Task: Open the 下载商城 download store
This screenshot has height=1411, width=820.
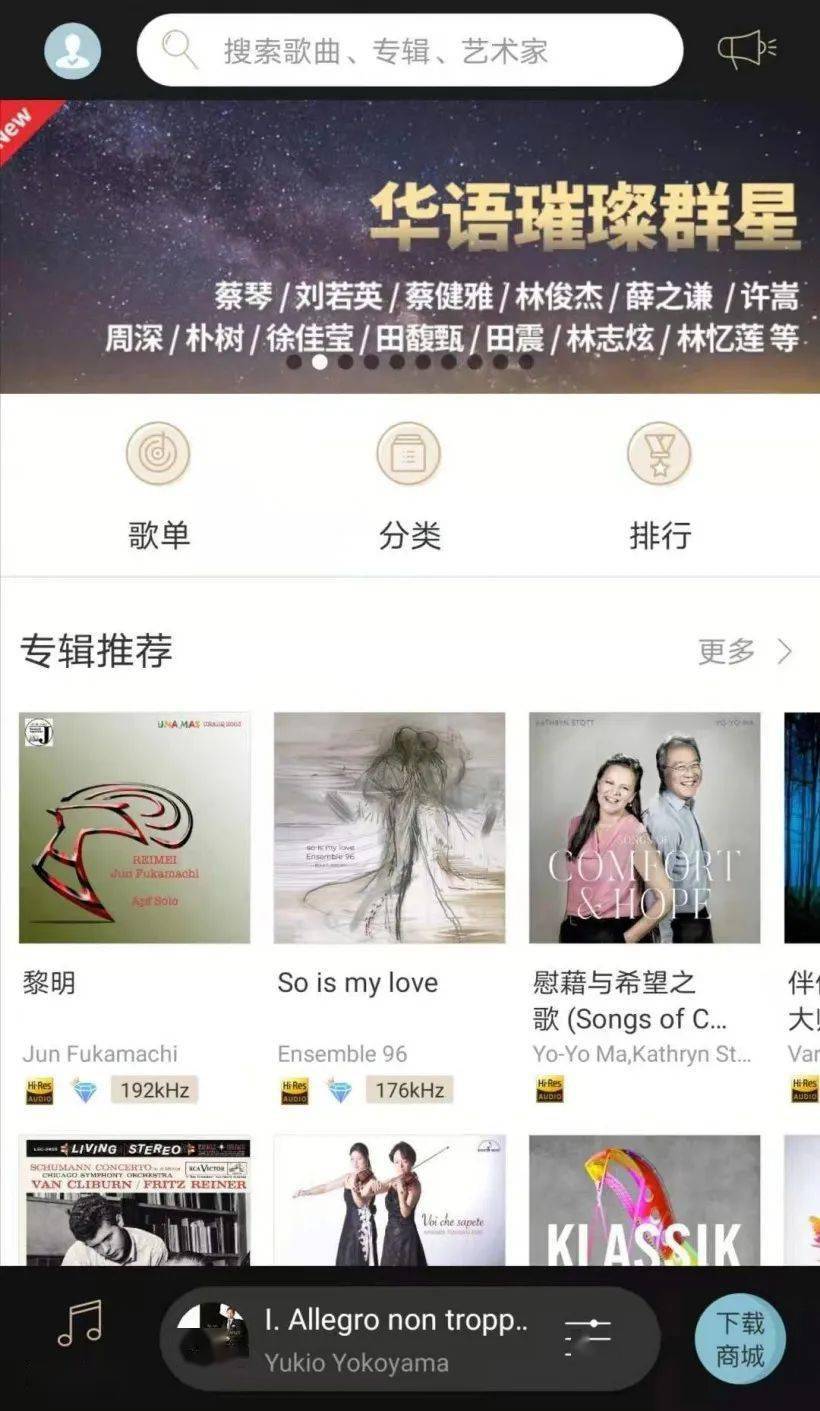Action: click(740, 1340)
